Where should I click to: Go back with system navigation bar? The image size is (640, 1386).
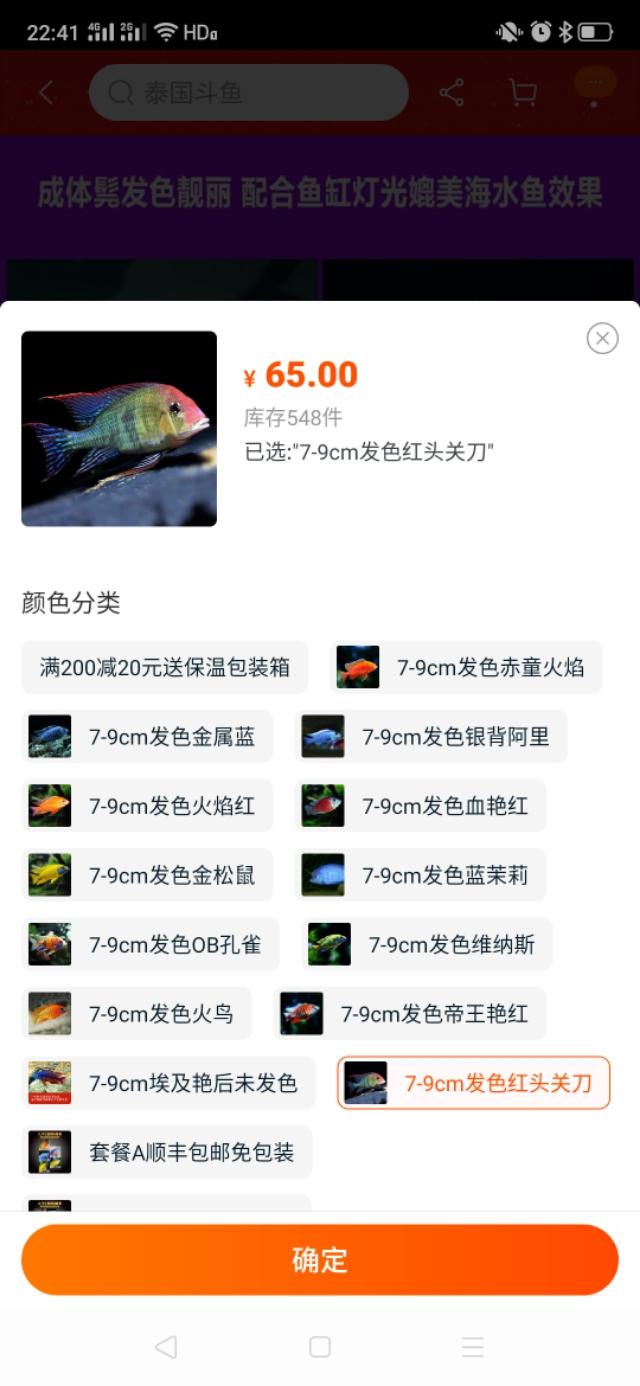(166, 1347)
